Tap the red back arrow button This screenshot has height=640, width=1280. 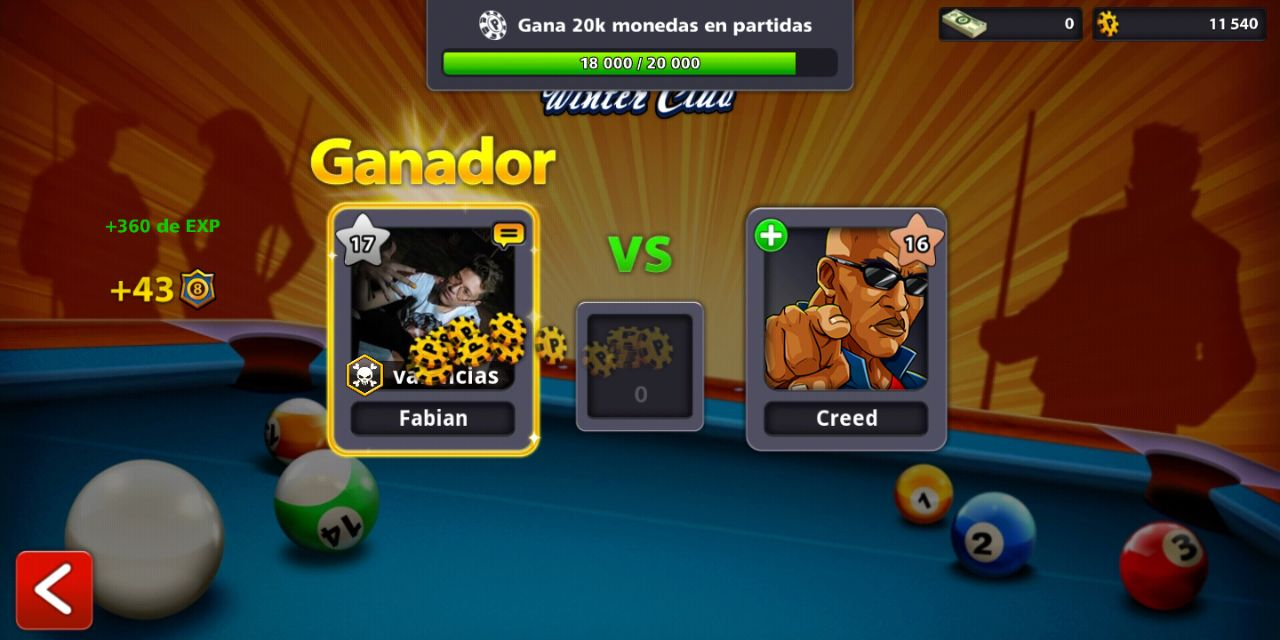(54, 590)
